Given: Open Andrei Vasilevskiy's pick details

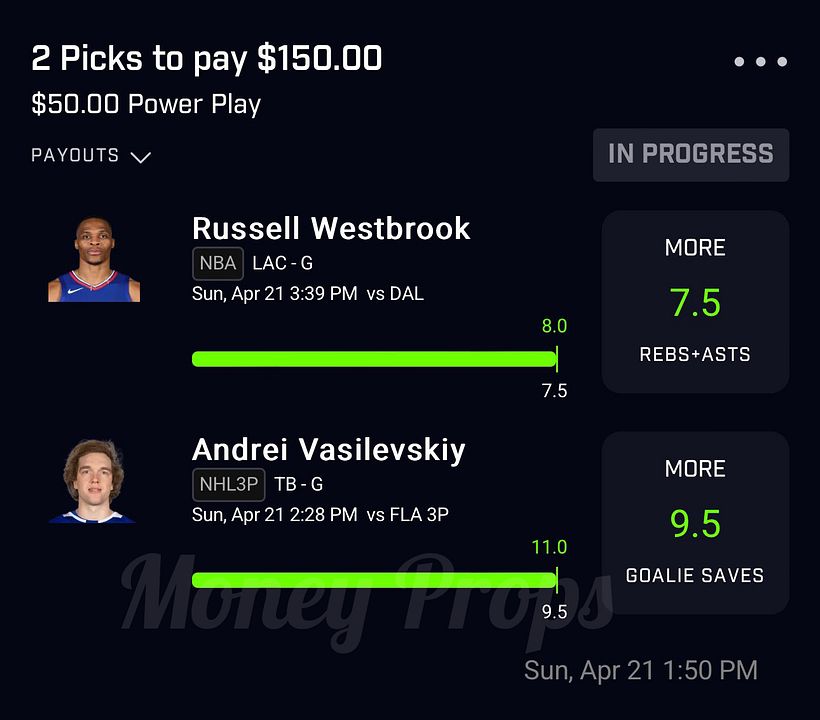Looking at the screenshot, I should point(328,451).
